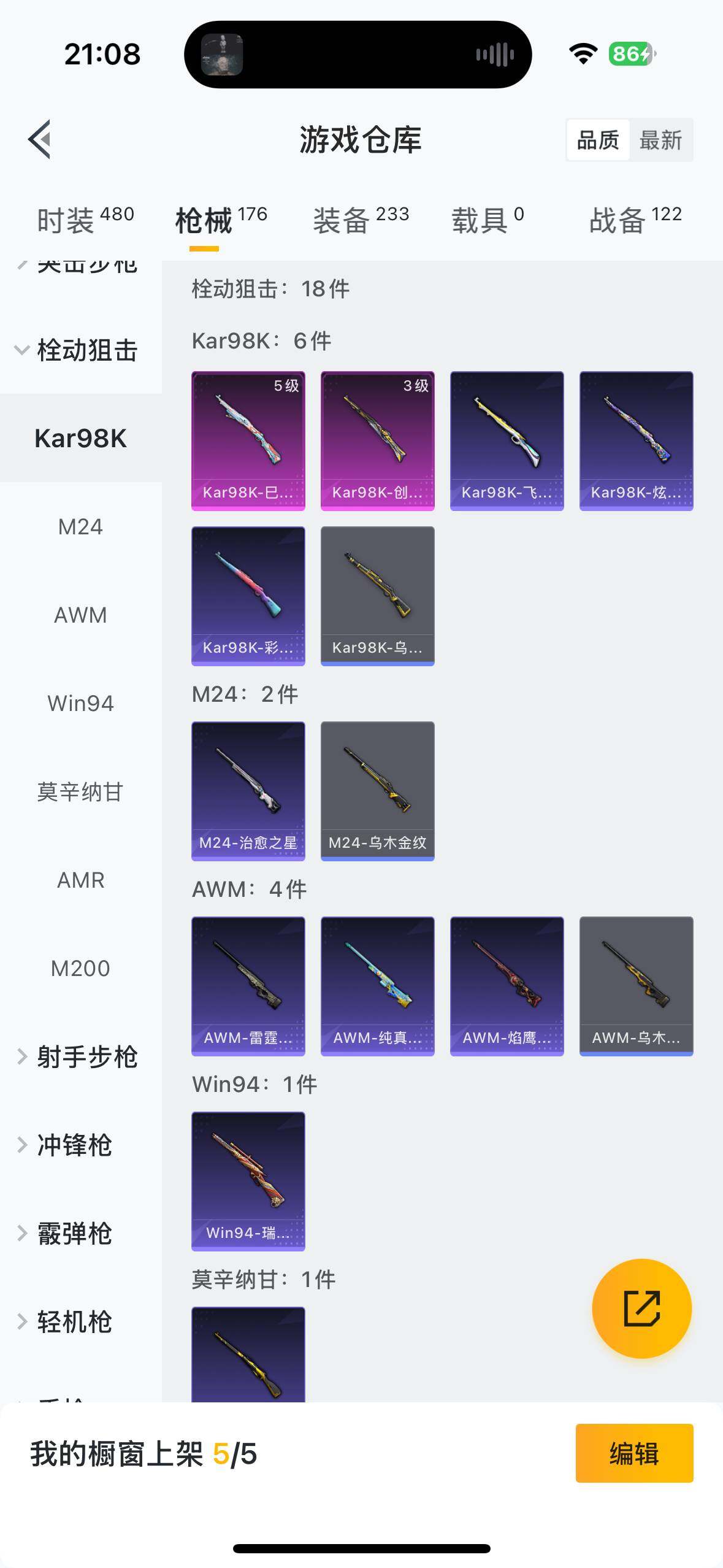Image resolution: width=723 pixels, height=1568 pixels.
Task: Select Win94 in the sidebar
Action: [x=80, y=704]
